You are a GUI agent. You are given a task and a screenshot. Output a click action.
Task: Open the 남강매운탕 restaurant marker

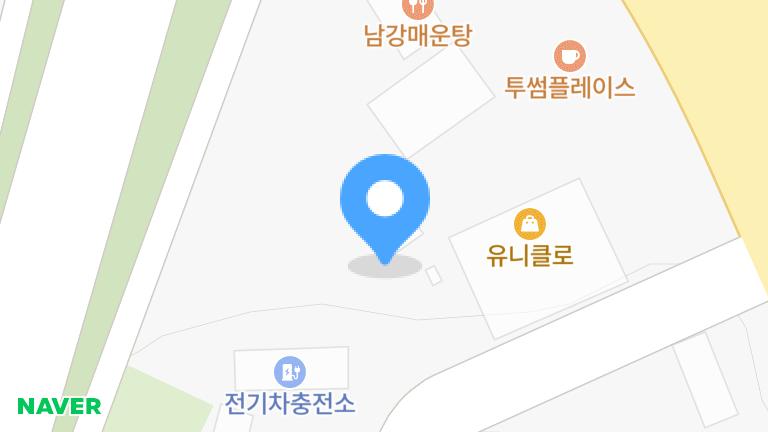pyautogui.click(x=418, y=8)
